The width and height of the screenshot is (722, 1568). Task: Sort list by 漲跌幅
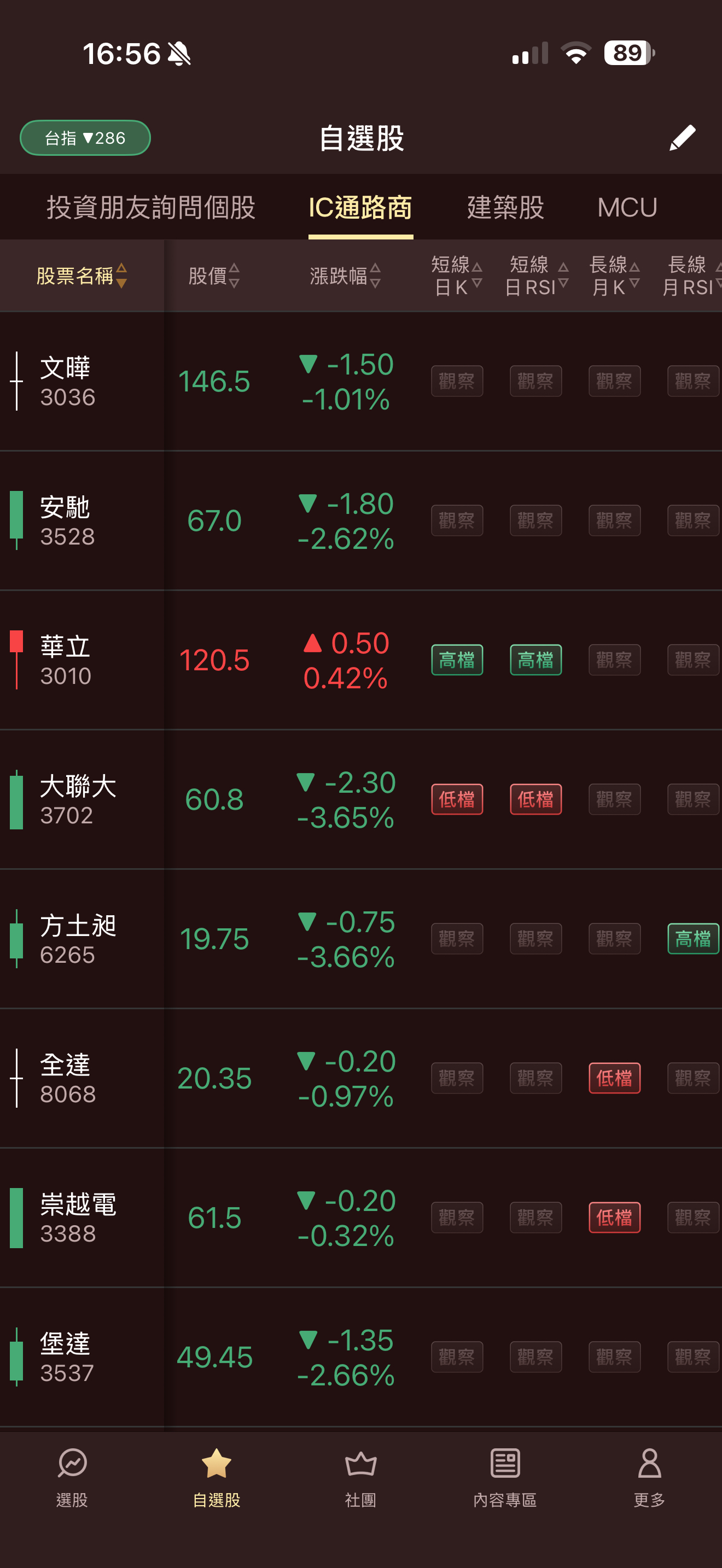[345, 276]
